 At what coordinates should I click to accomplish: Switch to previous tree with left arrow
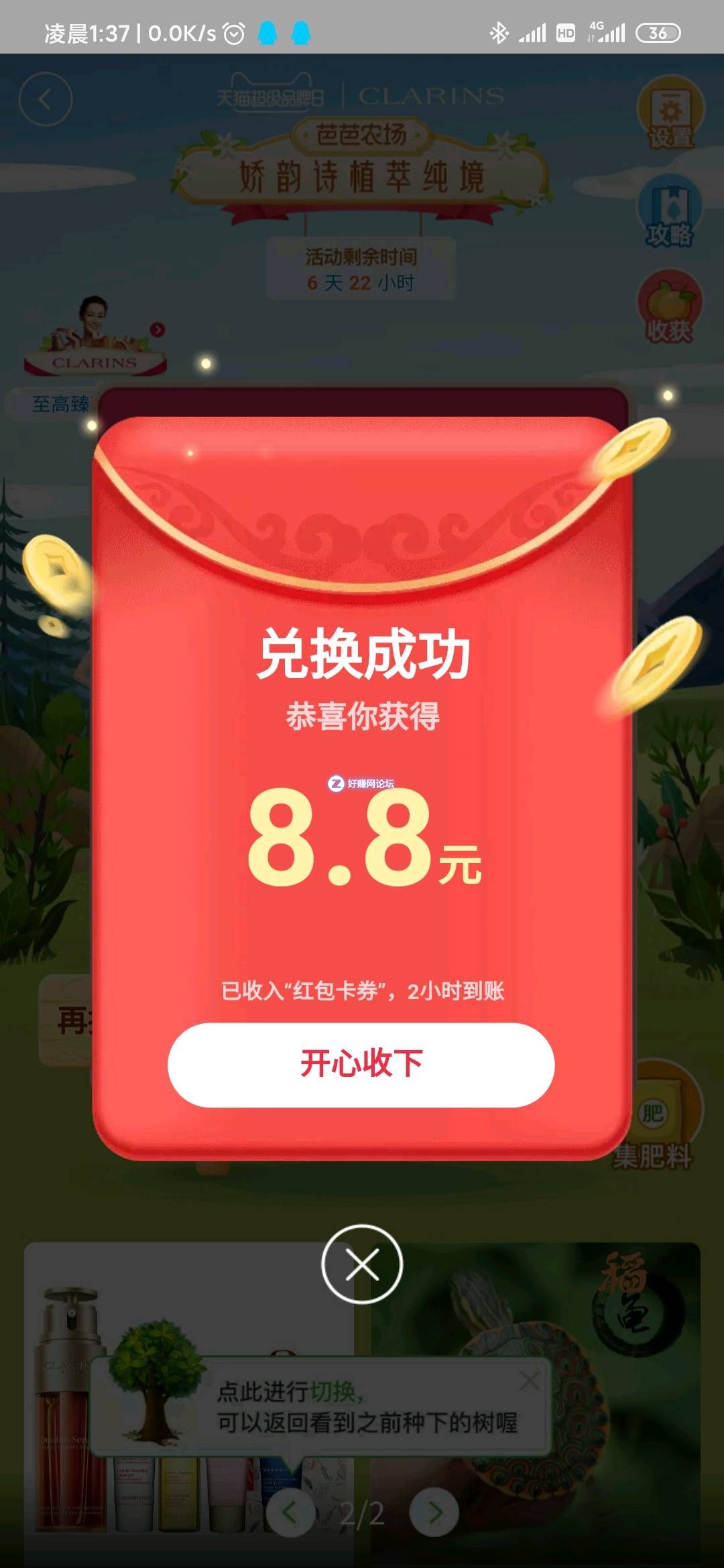pos(290,1512)
